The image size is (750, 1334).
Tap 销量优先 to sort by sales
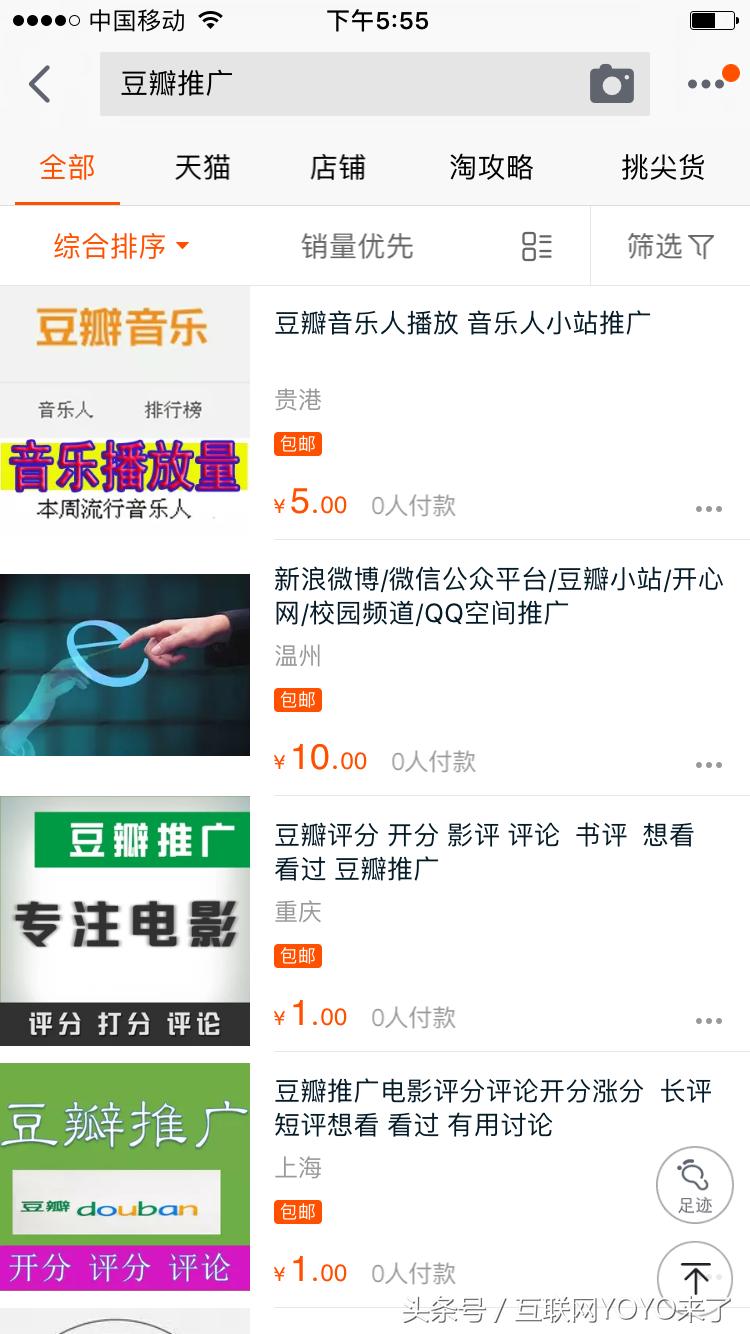pyautogui.click(x=357, y=246)
